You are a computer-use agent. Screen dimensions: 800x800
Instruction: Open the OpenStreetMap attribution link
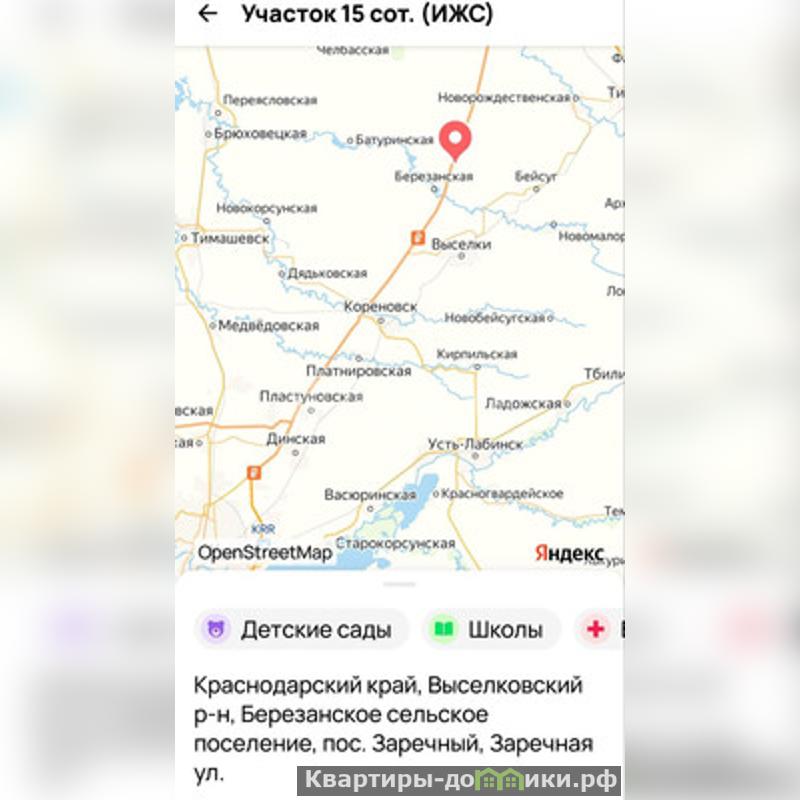click(265, 553)
